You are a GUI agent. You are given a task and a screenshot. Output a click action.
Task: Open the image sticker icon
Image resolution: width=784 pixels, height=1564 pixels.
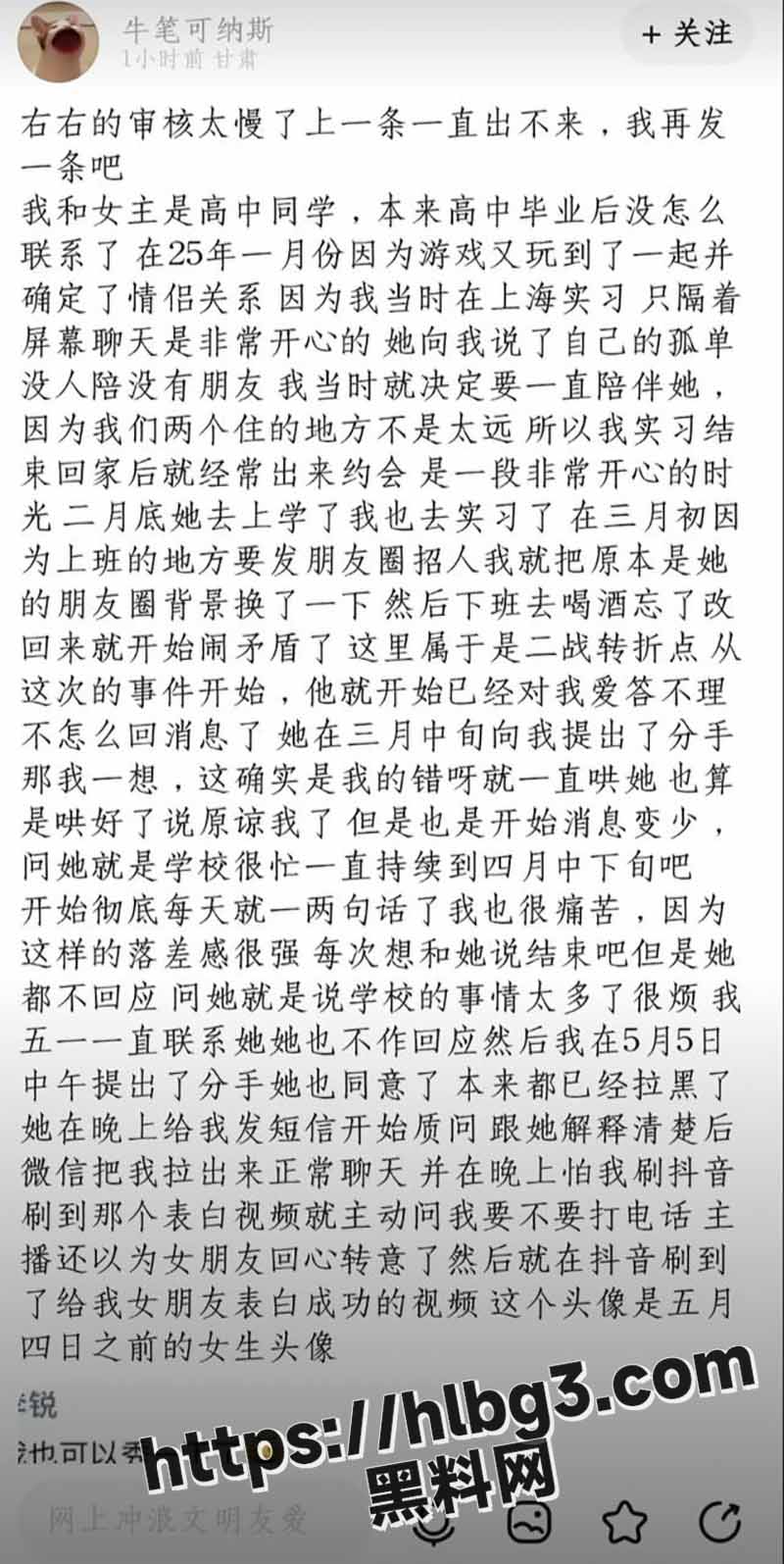point(531,1522)
